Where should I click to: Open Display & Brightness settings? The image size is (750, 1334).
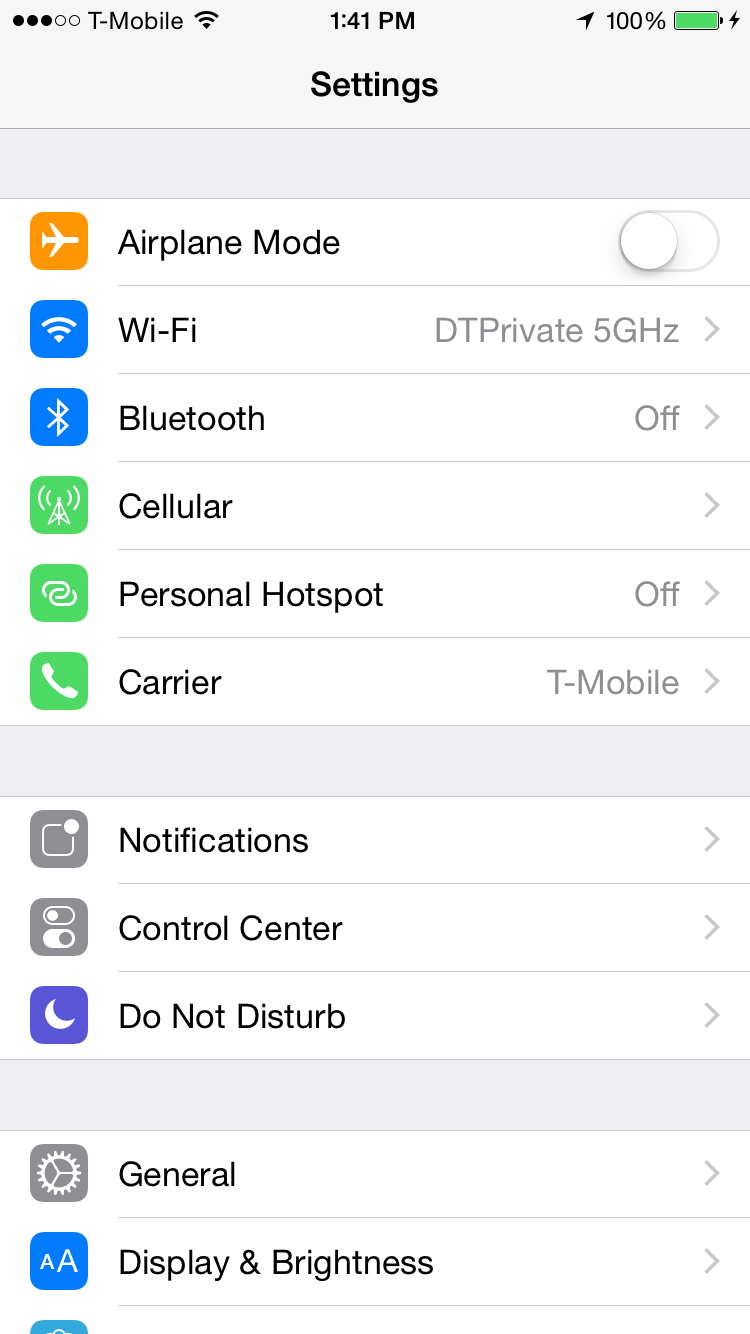(375, 1262)
